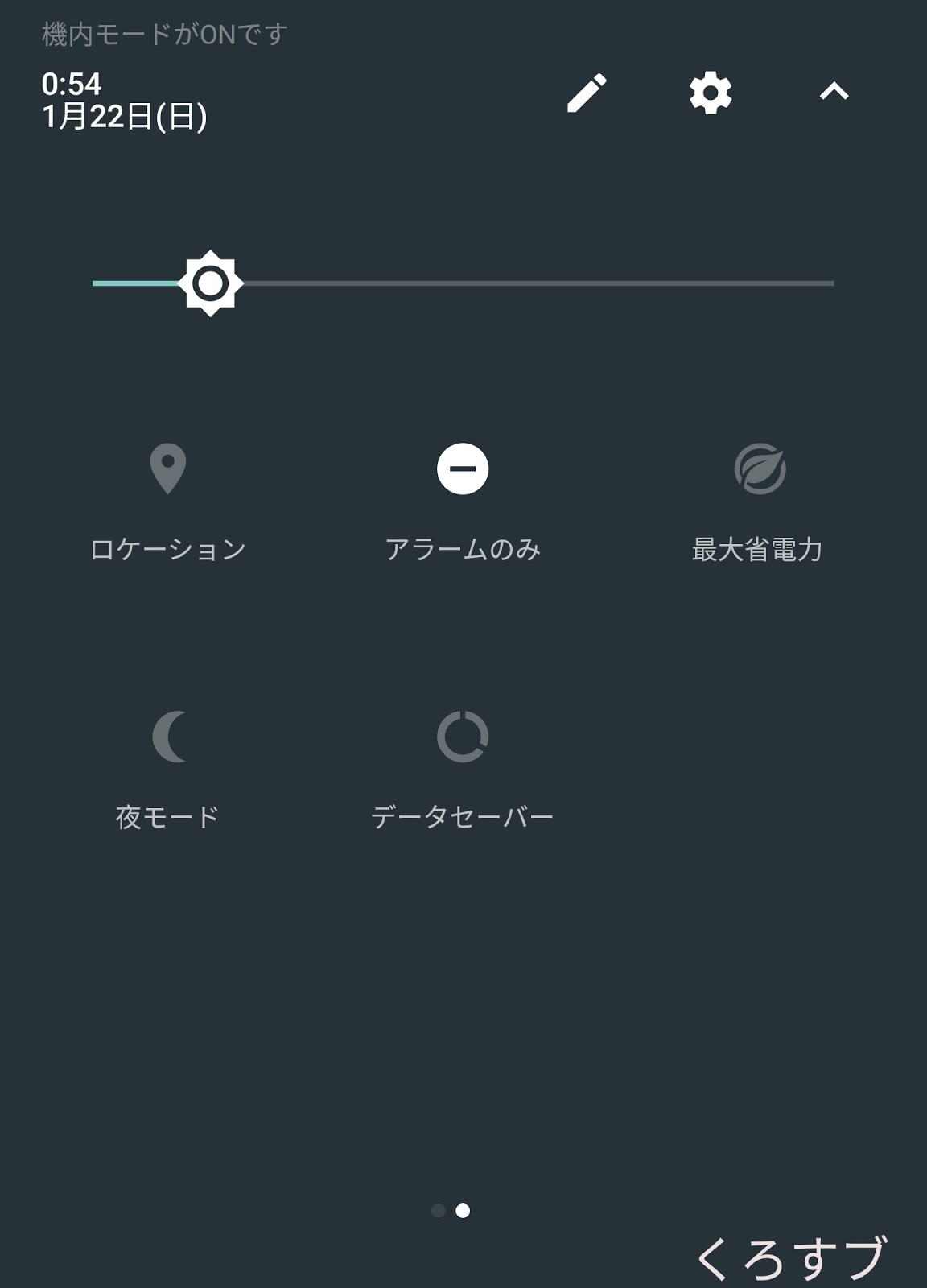Toggle the アラームのみ do-not-disturb tile

(463, 469)
